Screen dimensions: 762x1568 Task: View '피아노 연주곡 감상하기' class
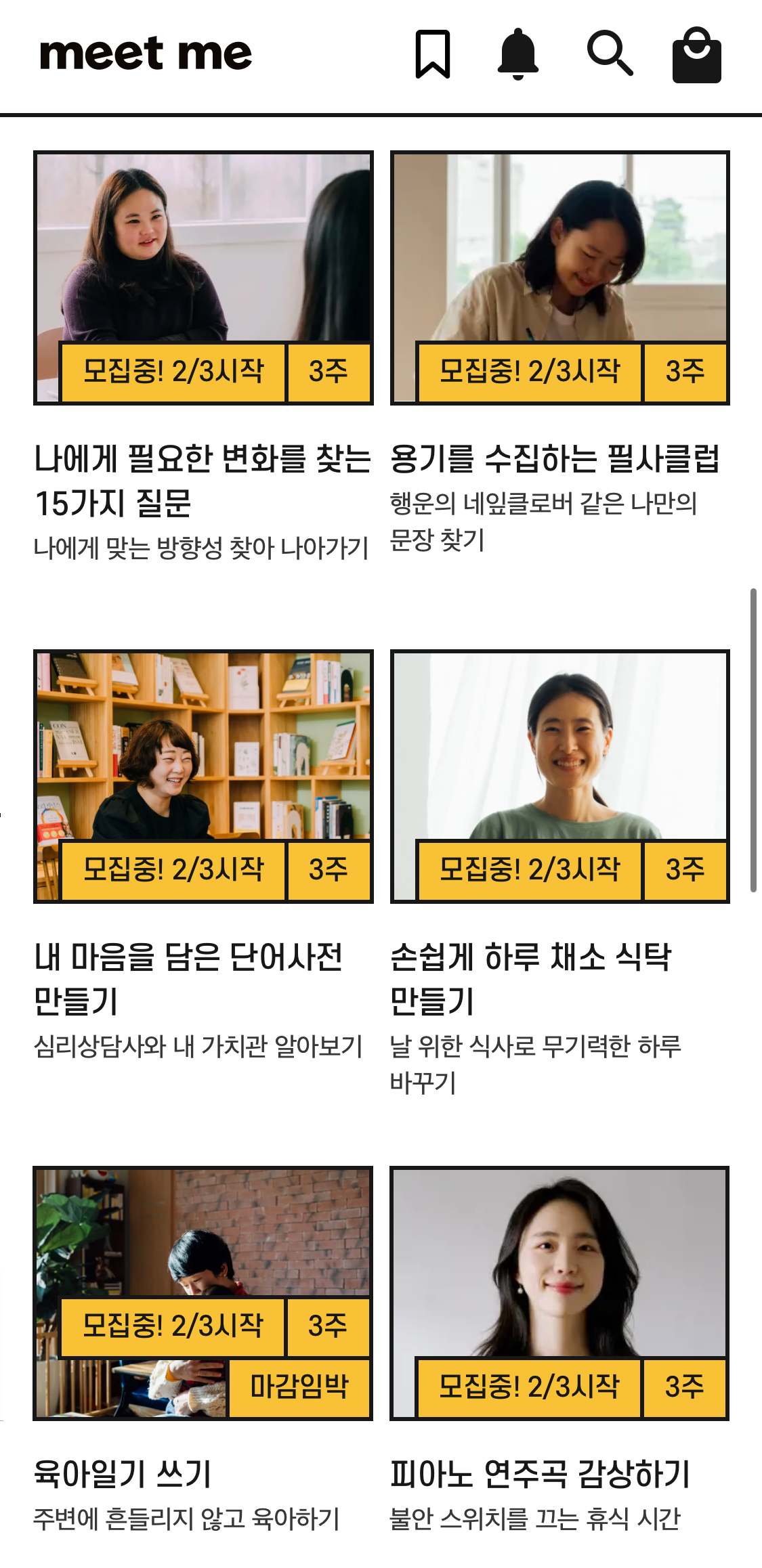pos(559,1292)
